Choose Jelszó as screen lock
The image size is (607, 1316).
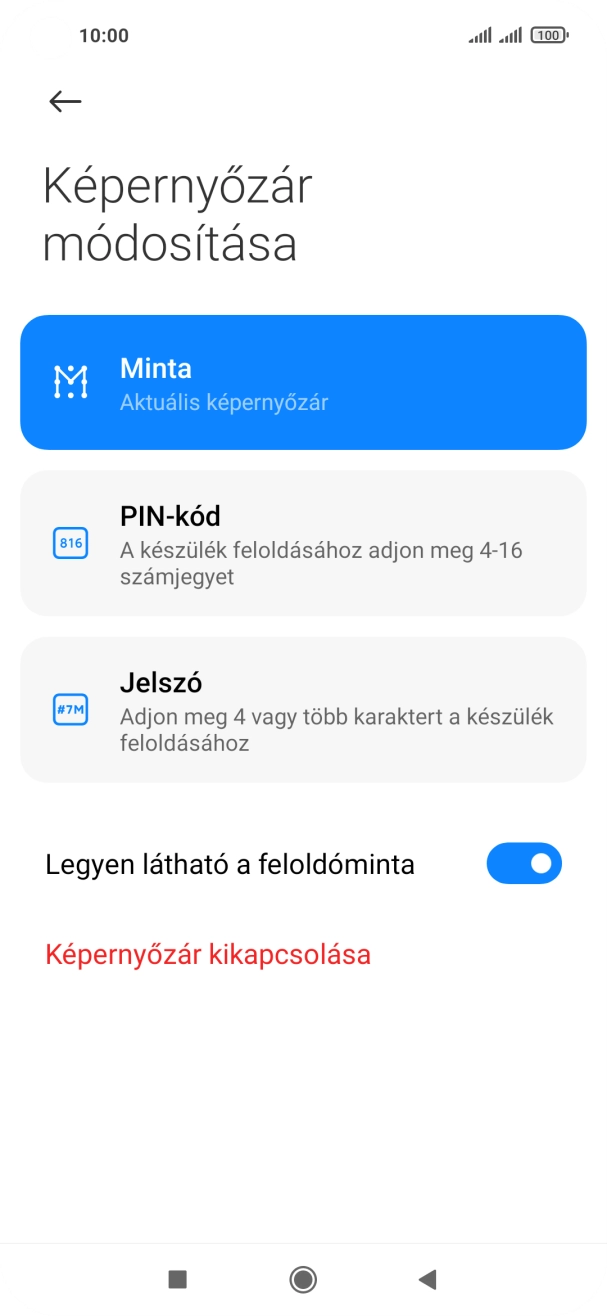[x=303, y=710]
